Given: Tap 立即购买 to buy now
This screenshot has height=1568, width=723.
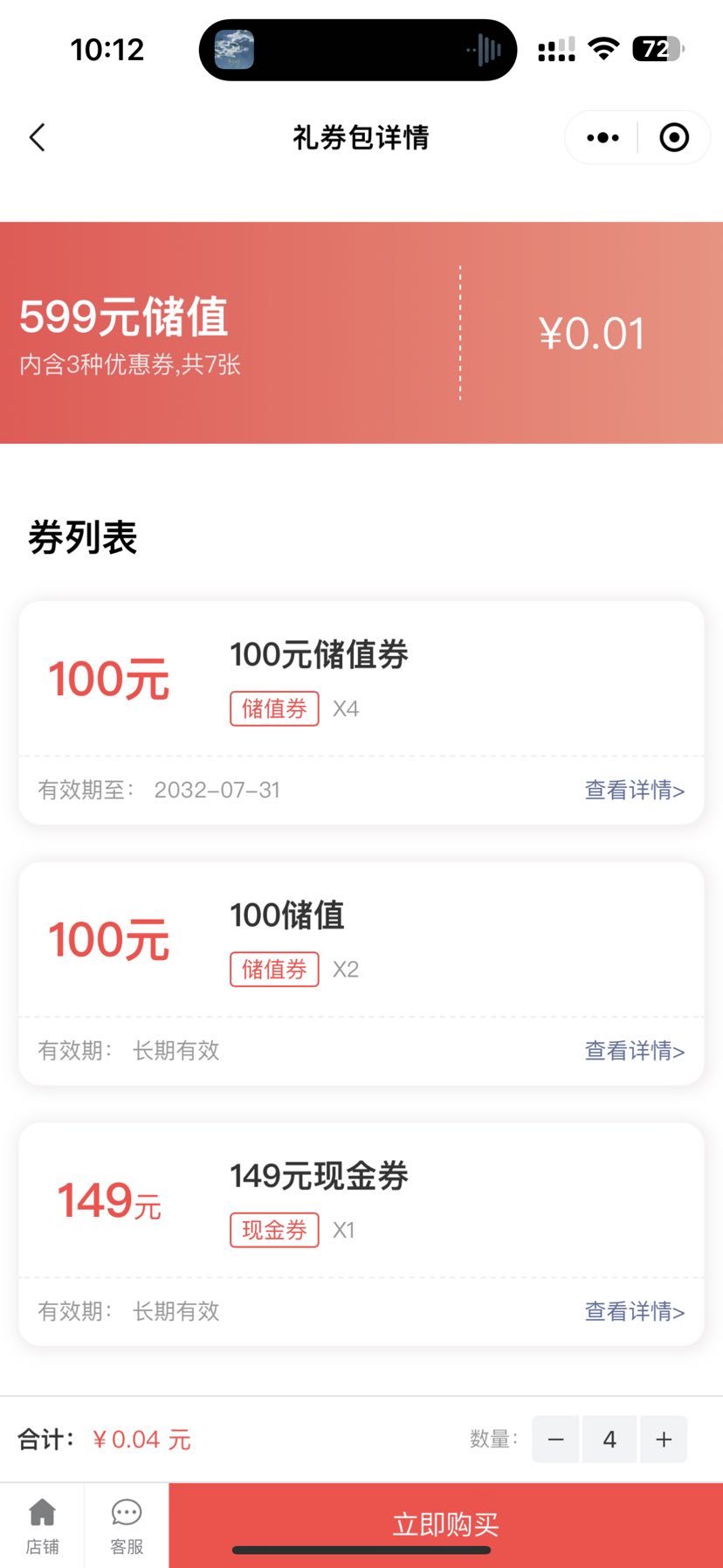Looking at the screenshot, I should [x=445, y=1524].
